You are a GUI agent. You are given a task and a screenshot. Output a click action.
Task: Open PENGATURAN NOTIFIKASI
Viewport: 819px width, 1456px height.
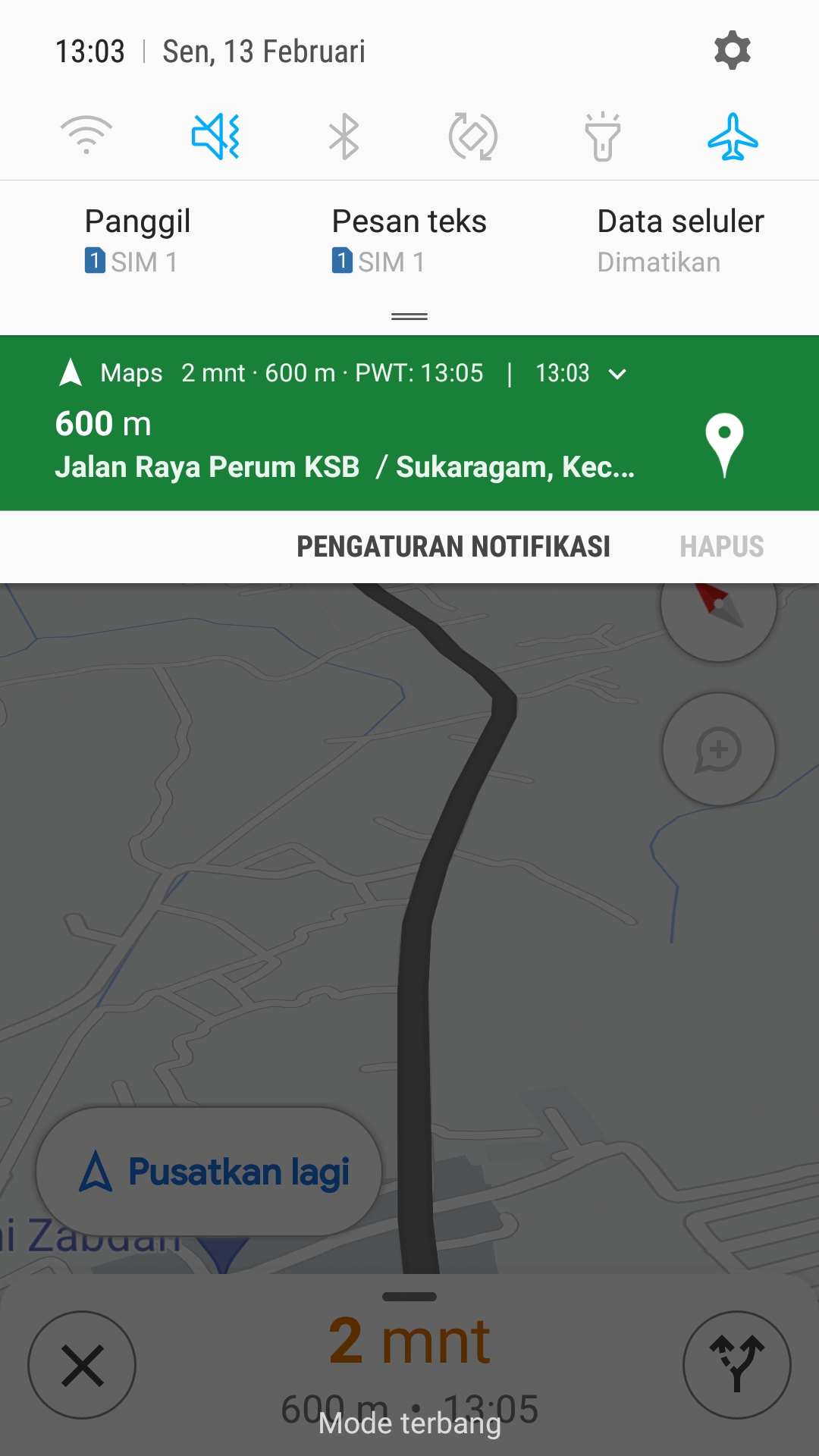click(x=453, y=547)
